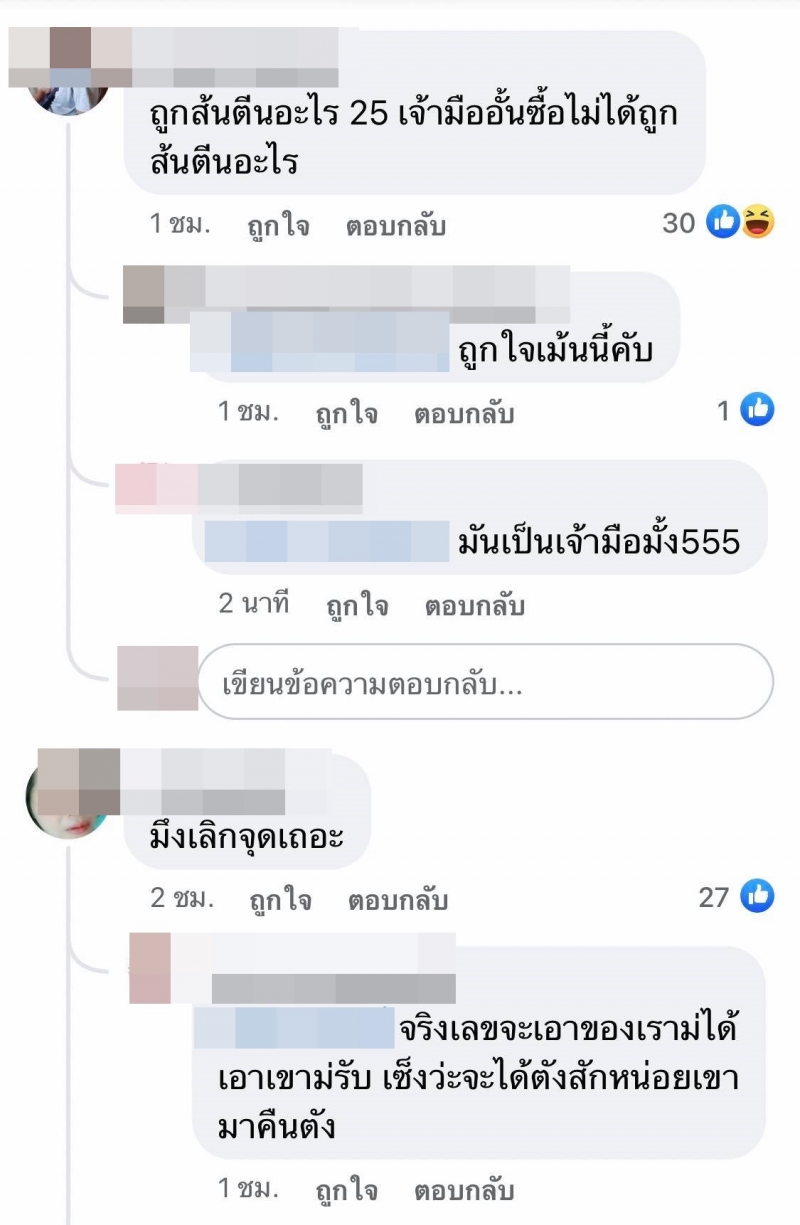
Task: Reply to the comment starting "ถูกส้นตีนอะไร 25"
Action: click(x=395, y=226)
